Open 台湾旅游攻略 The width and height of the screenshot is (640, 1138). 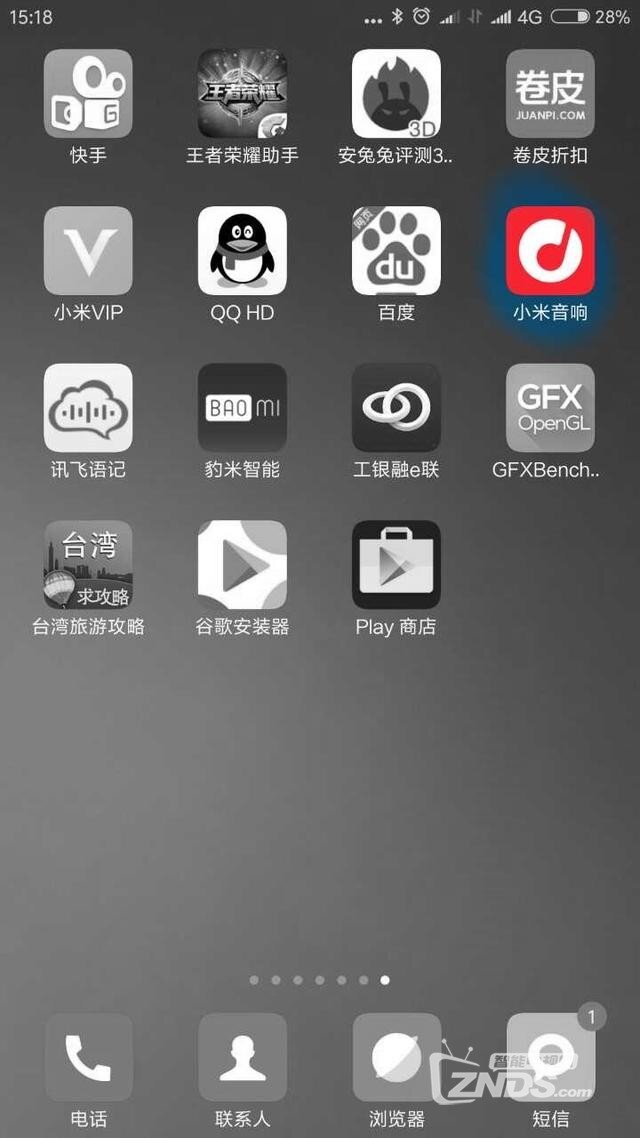[x=88, y=565]
